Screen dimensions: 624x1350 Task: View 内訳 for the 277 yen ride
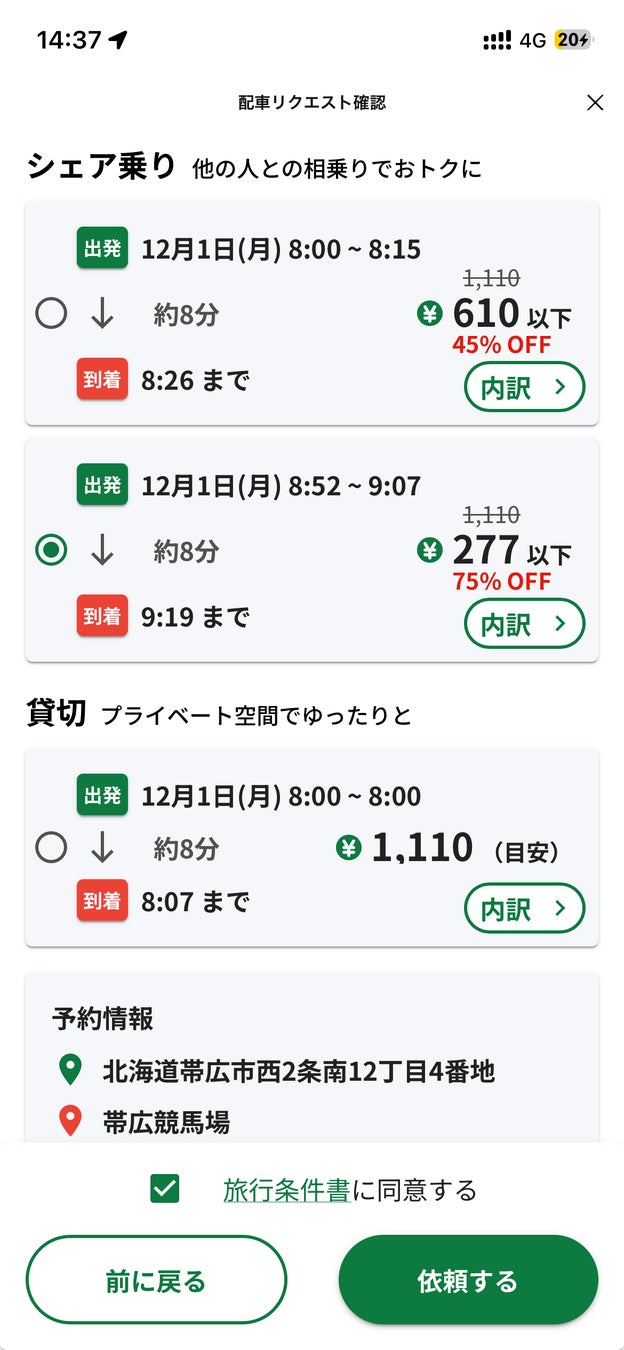pos(524,624)
